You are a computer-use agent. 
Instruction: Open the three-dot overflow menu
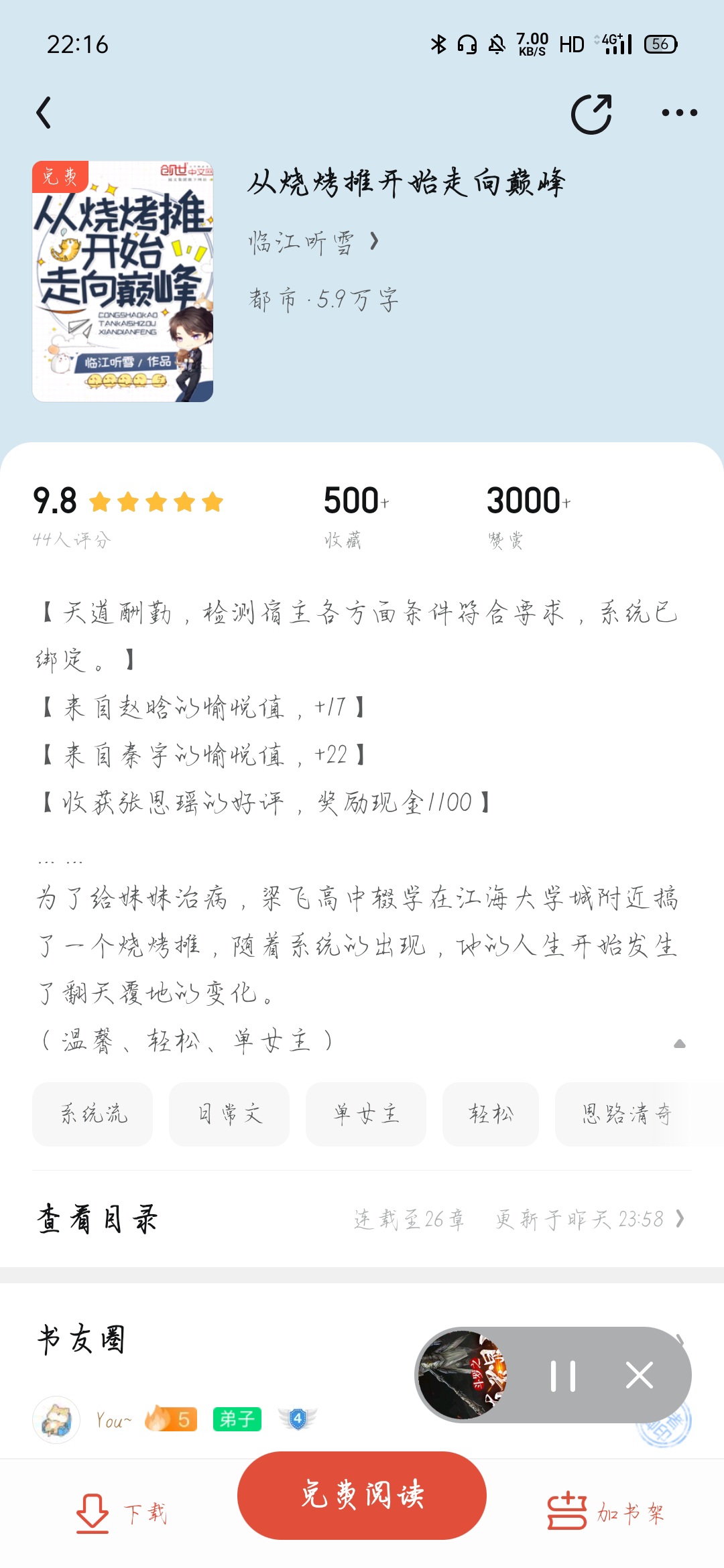pyautogui.click(x=679, y=113)
